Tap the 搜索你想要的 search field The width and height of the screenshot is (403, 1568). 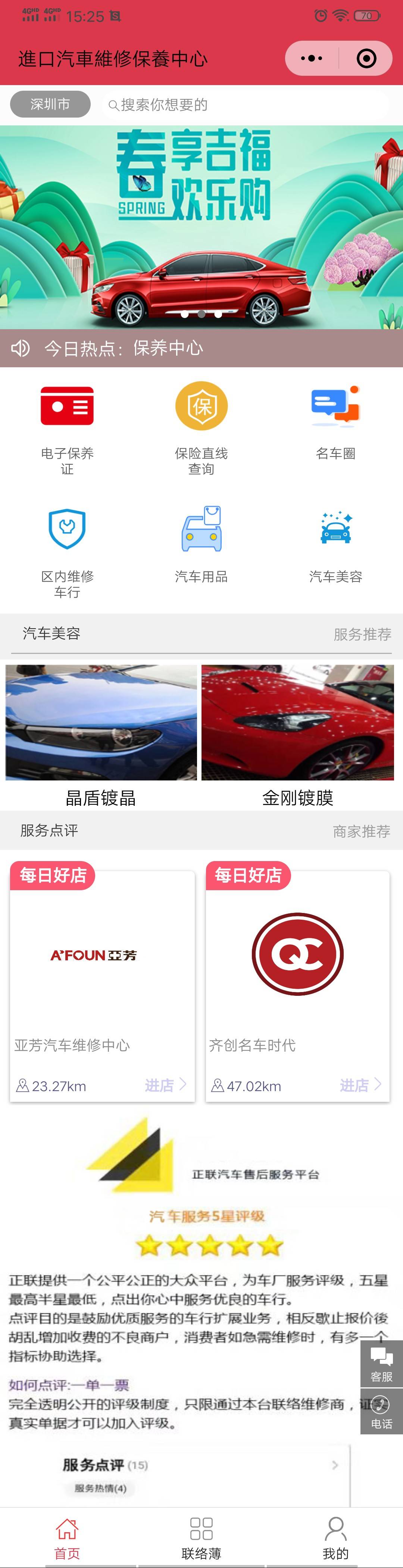(x=244, y=105)
